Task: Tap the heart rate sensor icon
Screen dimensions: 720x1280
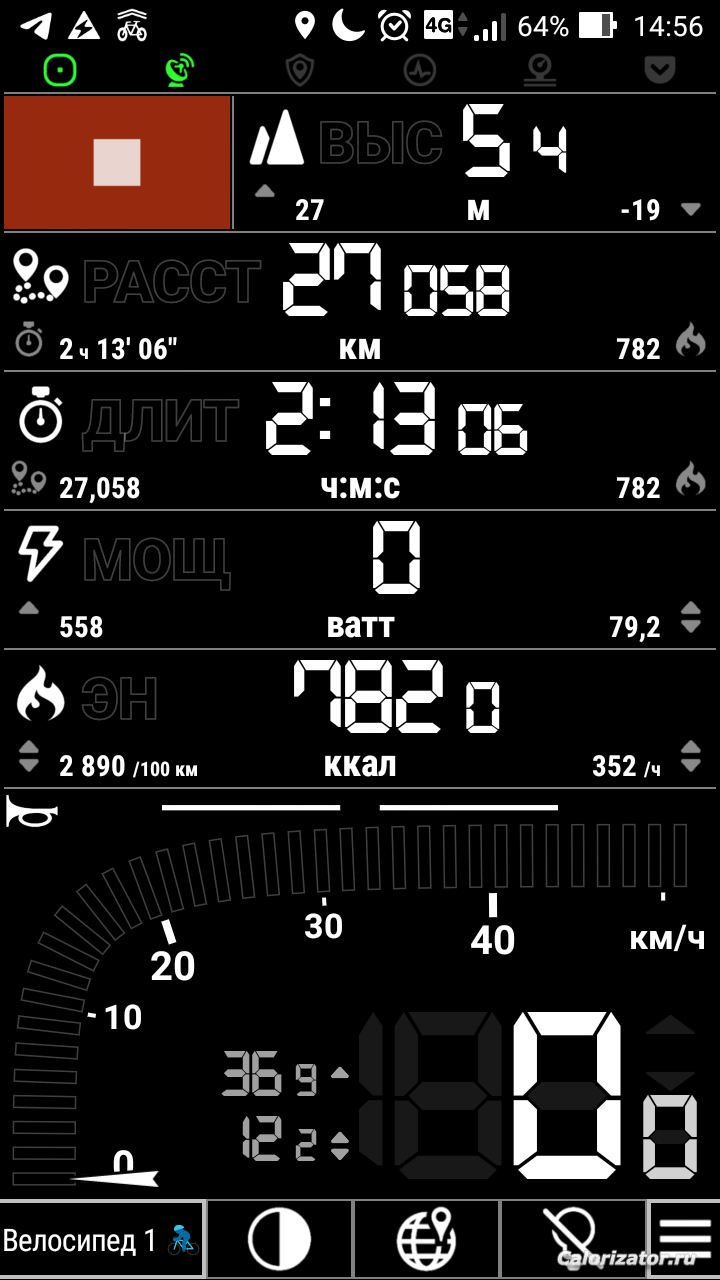Action: point(420,70)
